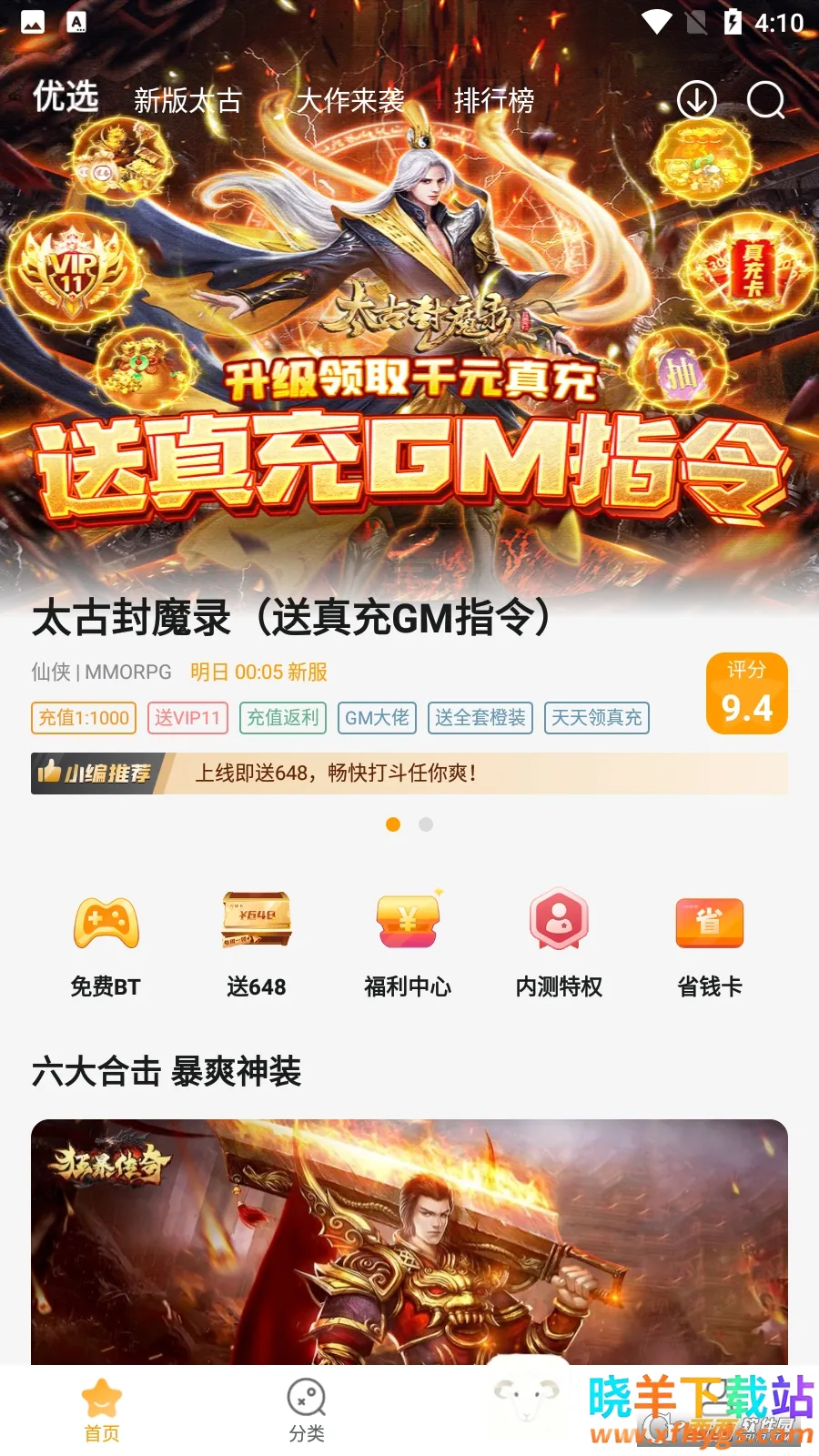Switch to the 排行榜 tab
The height and width of the screenshot is (1456, 819).
[494, 100]
